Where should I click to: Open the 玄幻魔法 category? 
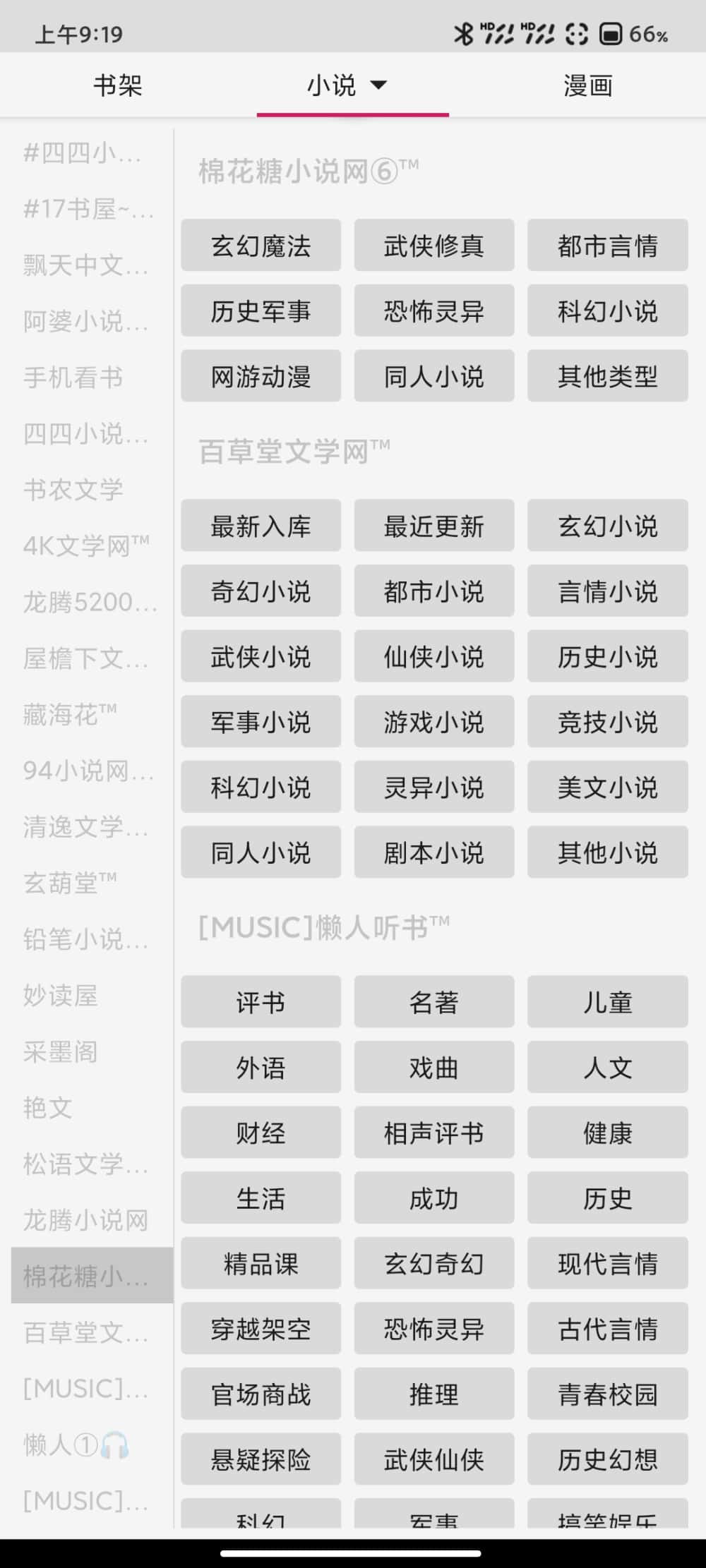coord(261,246)
